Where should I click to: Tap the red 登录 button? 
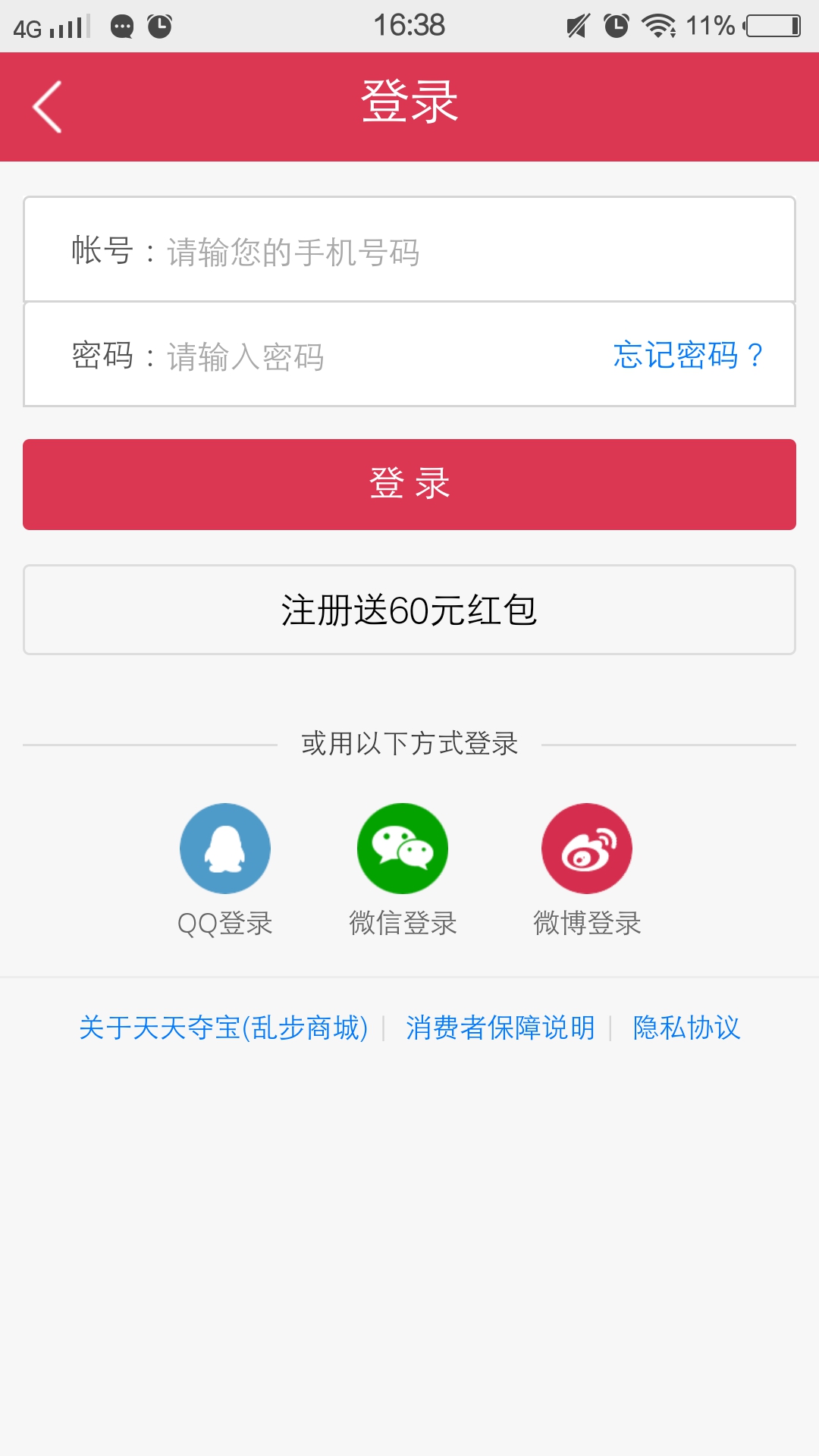[409, 484]
